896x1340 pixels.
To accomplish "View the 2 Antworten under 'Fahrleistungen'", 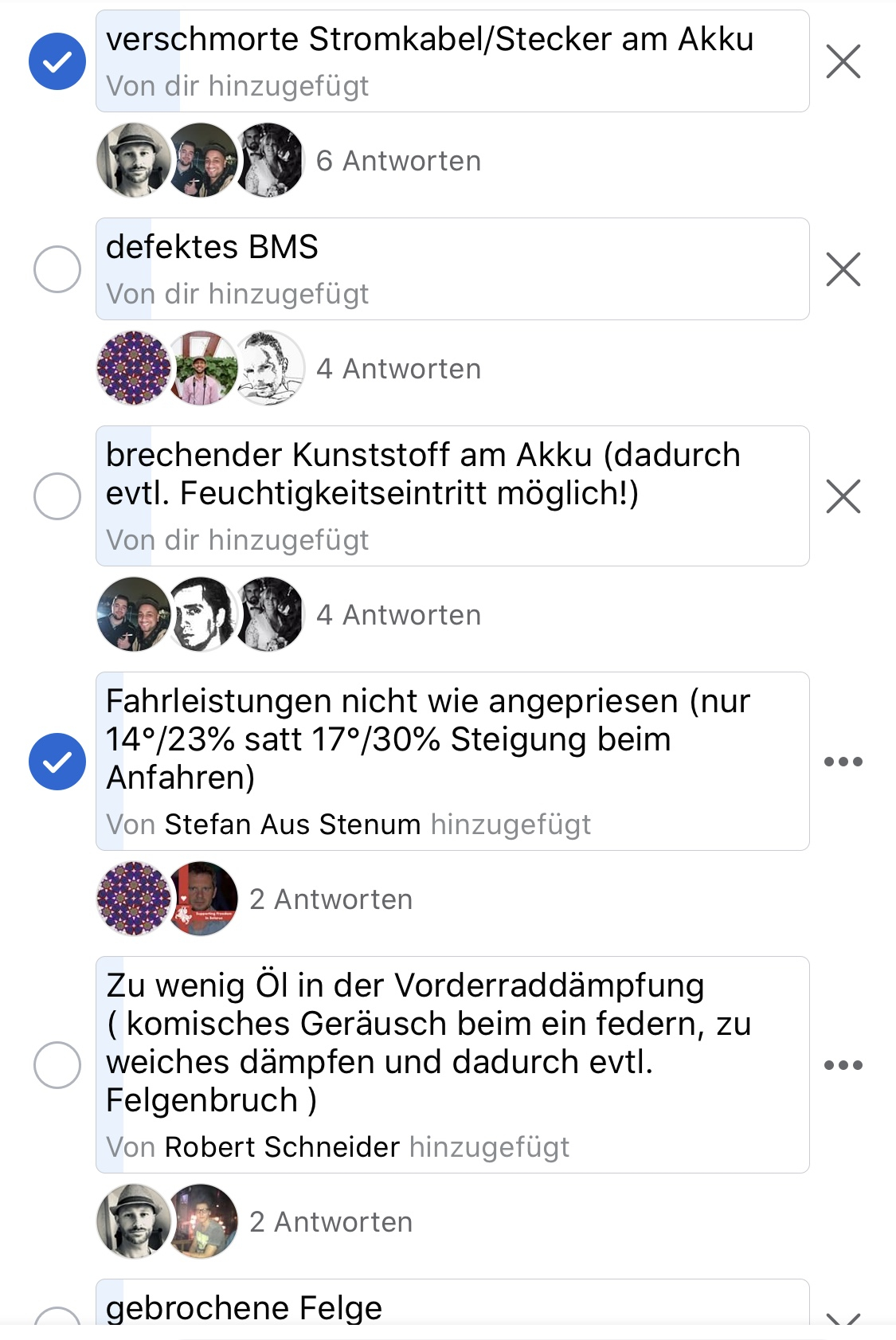I will click(331, 899).
